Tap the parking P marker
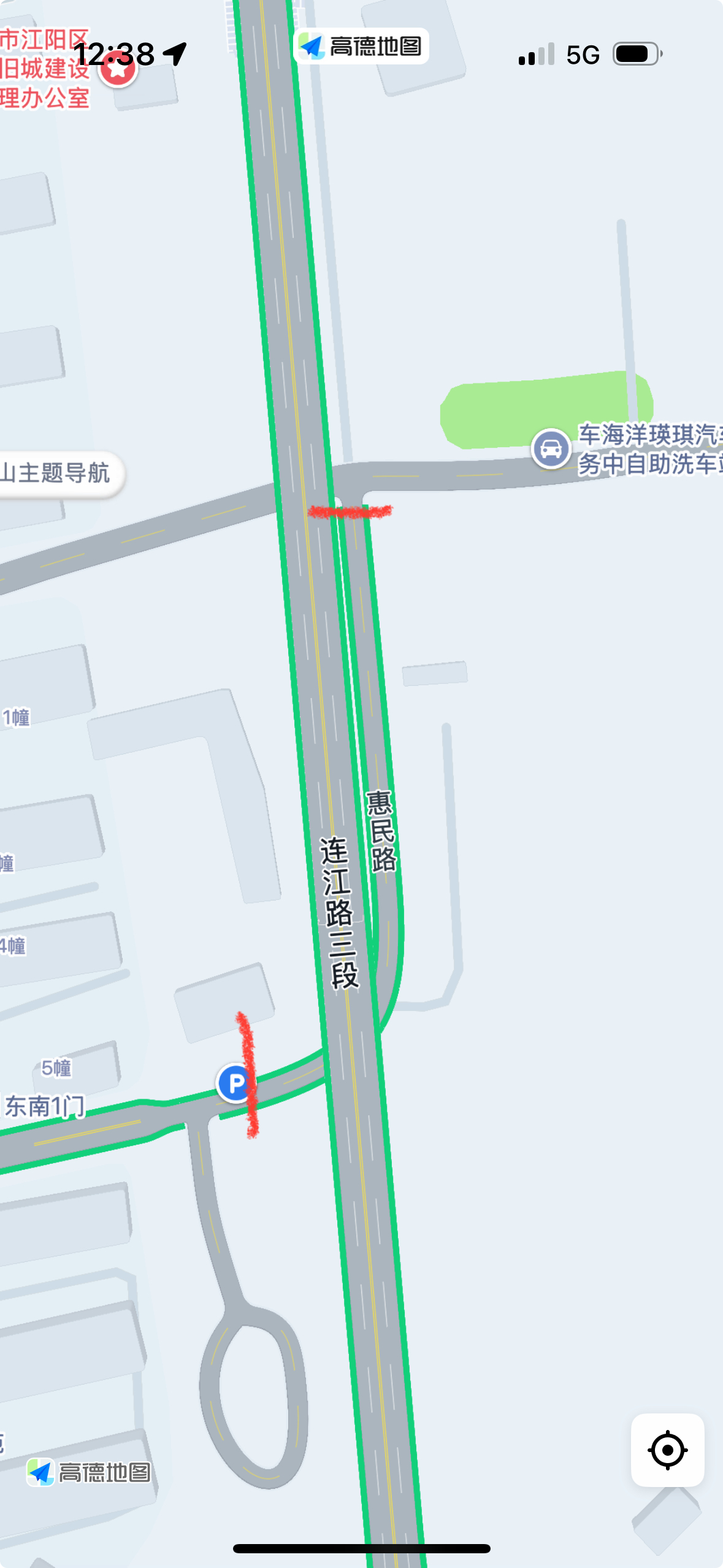723x1568 pixels. click(x=235, y=1083)
